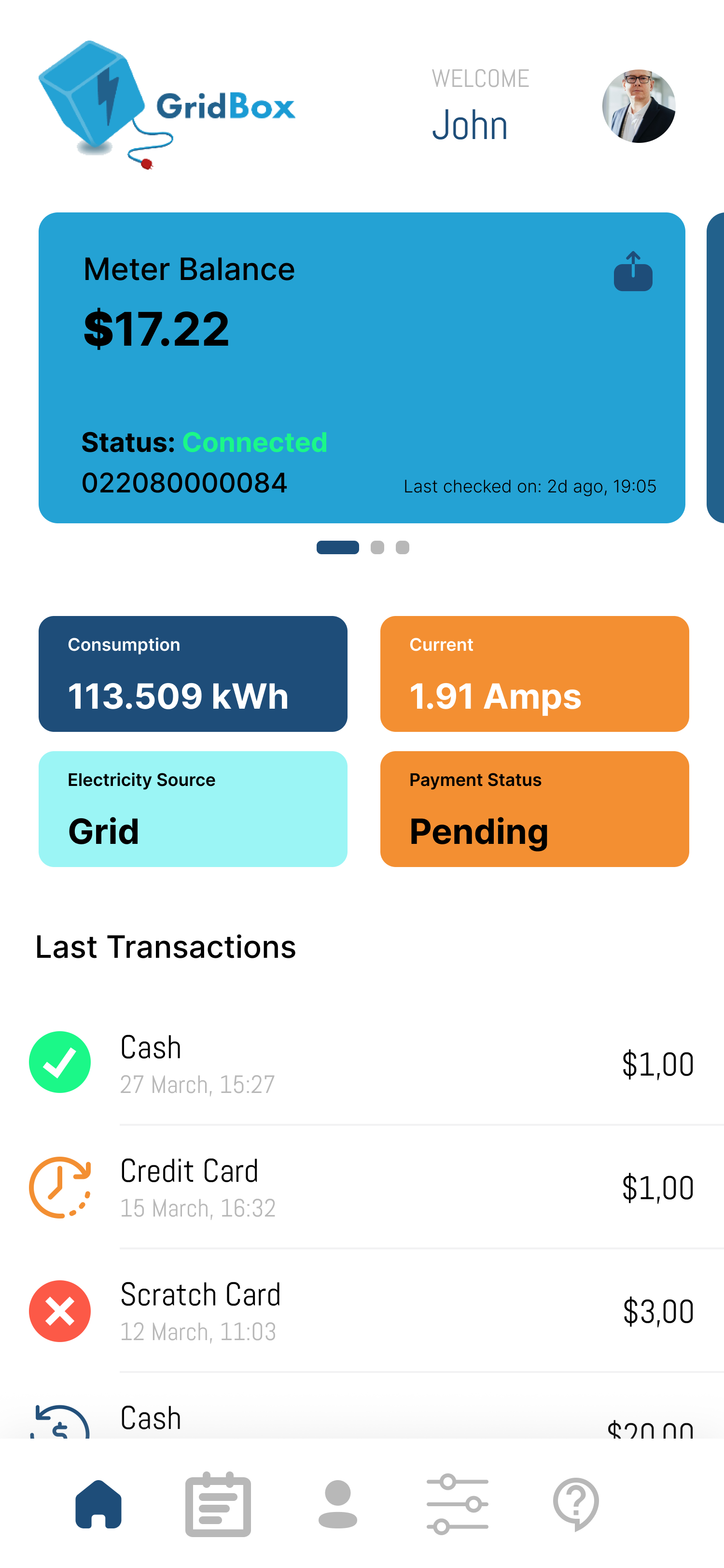View the Credit Card transaction details
Image resolution: width=724 pixels, height=1568 pixels.
click(x=362, y=1187)
